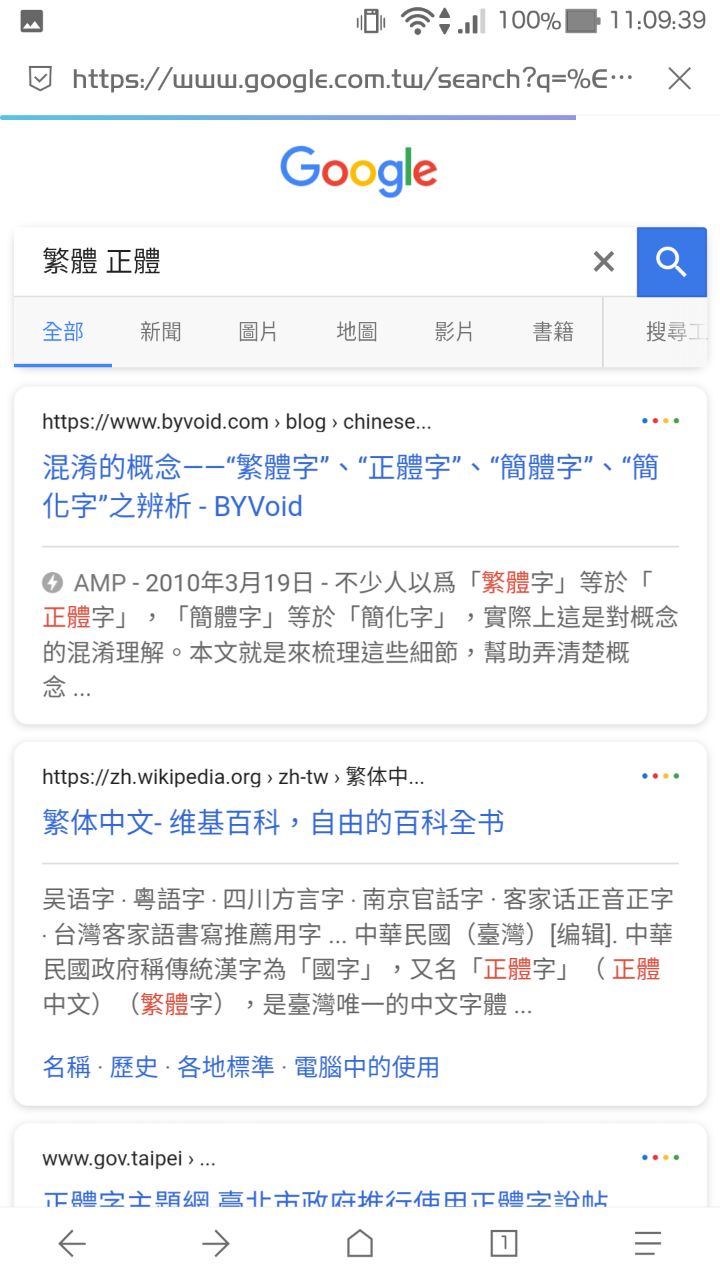Go back to the previous page
The image size is (720, 1280).
72,1243
